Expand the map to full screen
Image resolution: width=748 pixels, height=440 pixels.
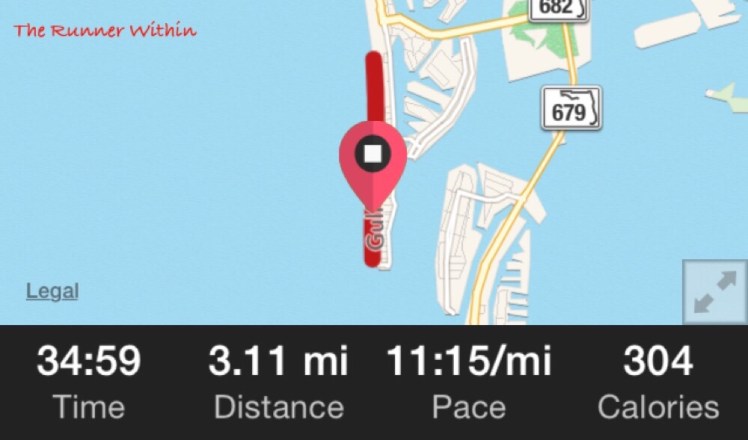[x=714, y=291]
